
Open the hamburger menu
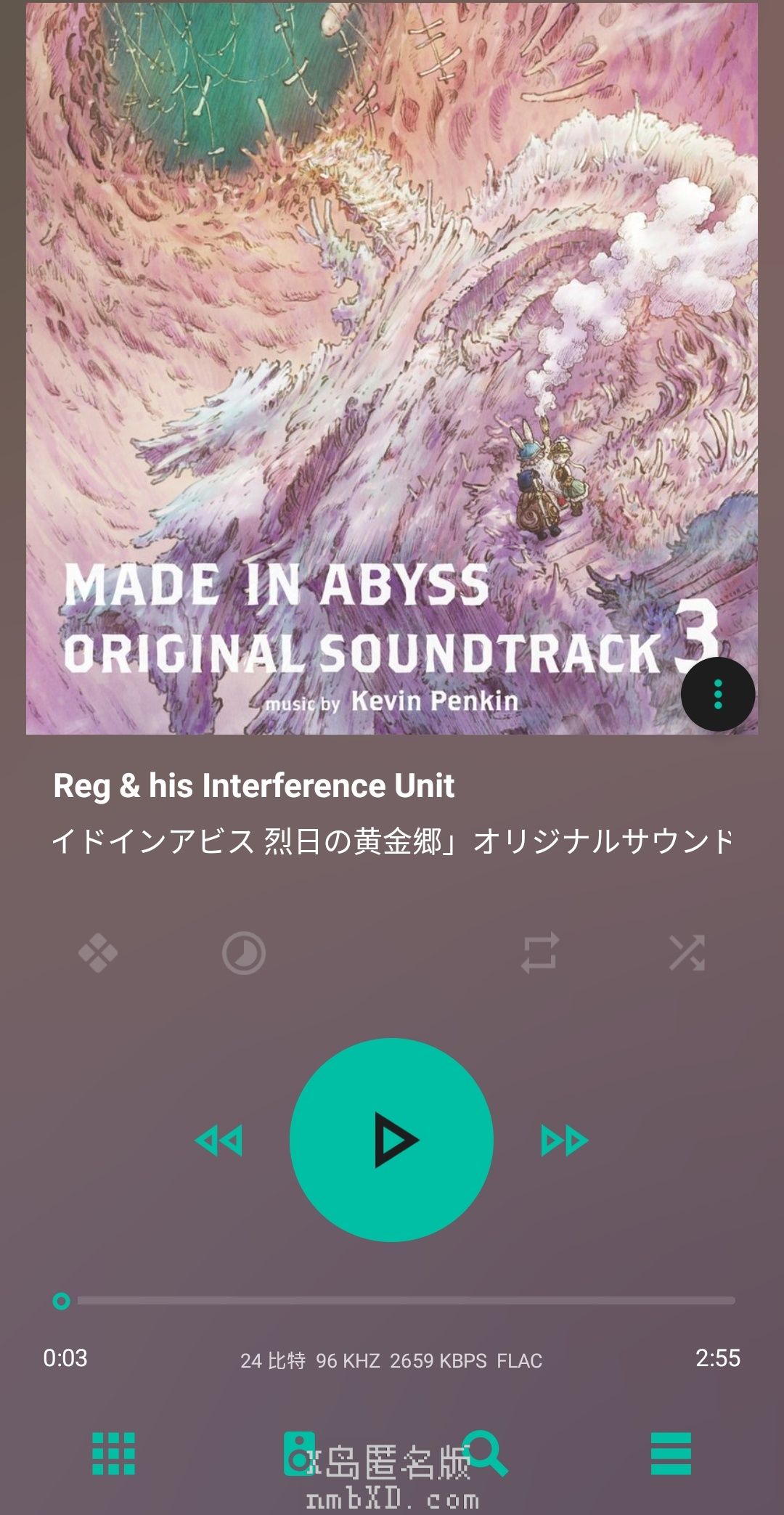click(x=671, y=1454)
